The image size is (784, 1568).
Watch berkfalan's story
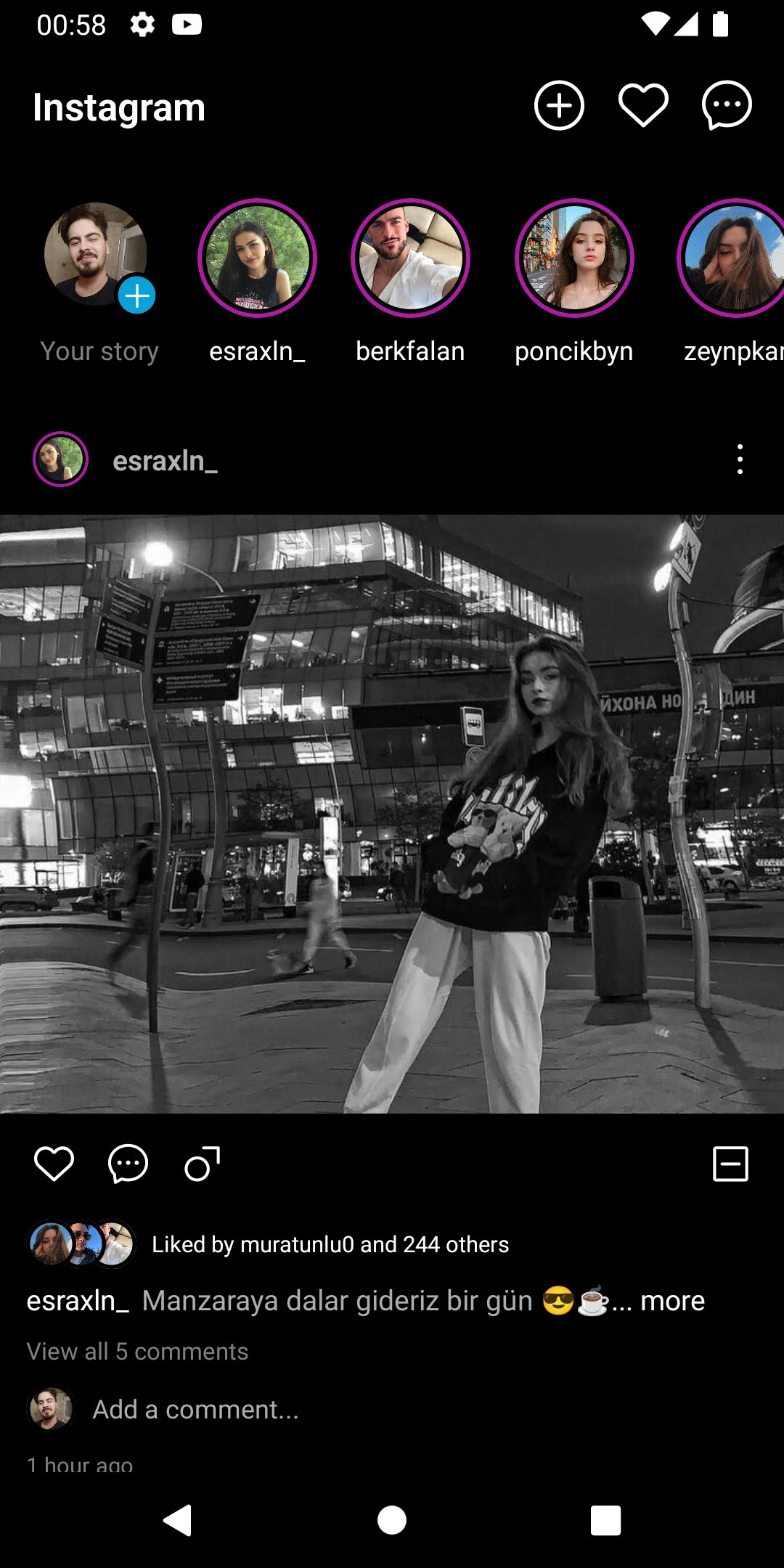[x=410, y=258]
